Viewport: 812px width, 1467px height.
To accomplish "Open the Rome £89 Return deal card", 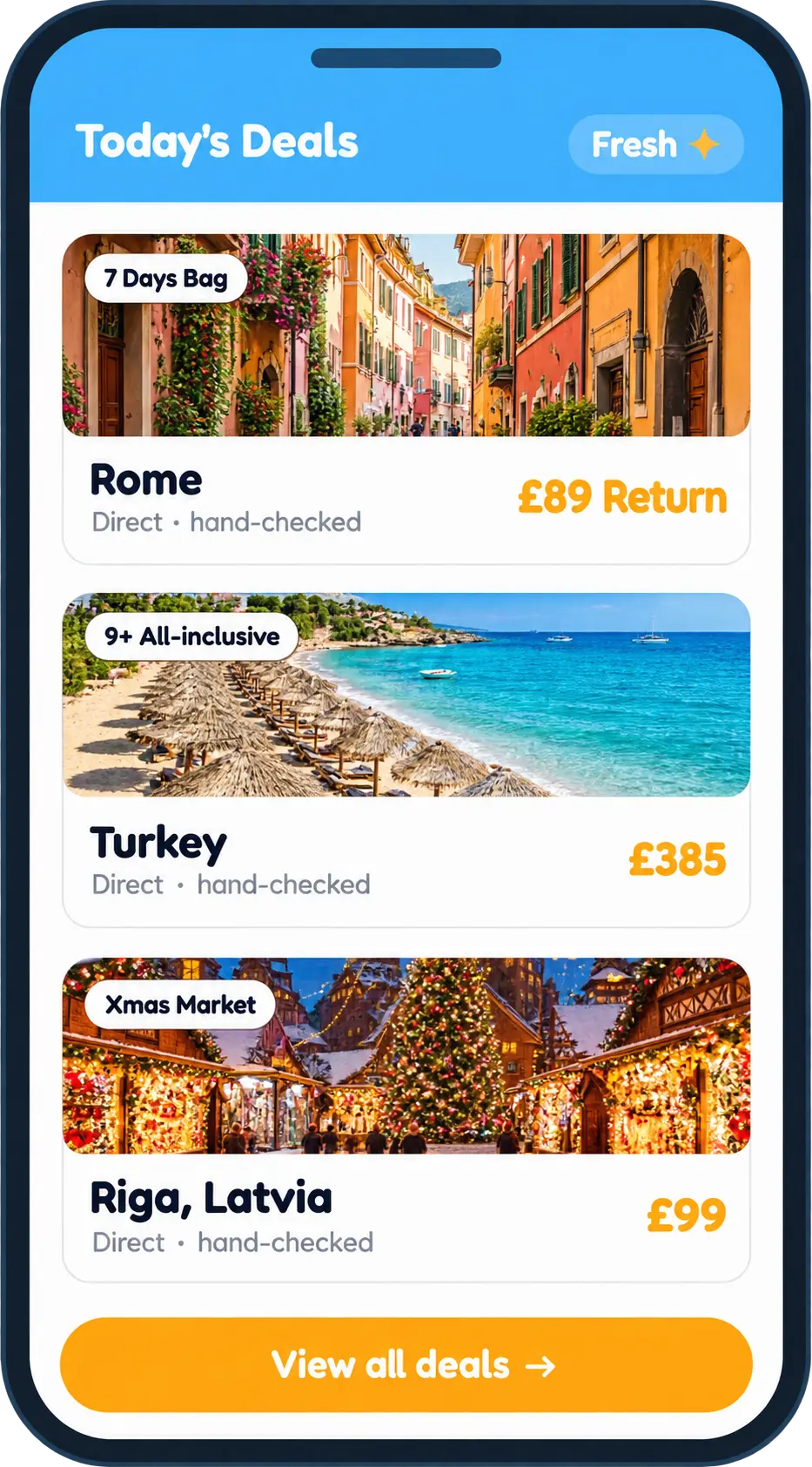I will [406, 399].
